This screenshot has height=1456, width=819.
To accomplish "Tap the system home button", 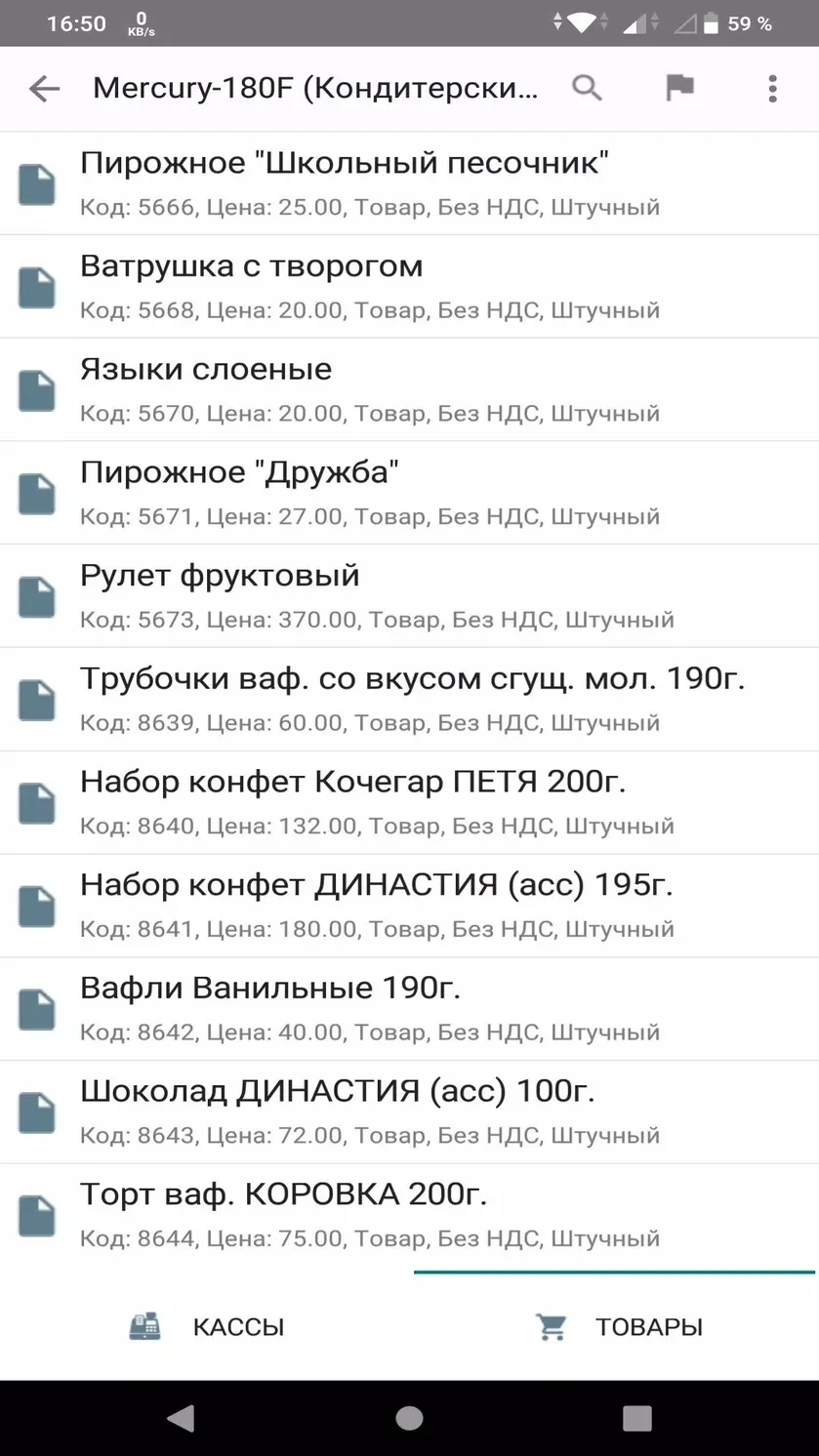I will [x=409, y=1418].
